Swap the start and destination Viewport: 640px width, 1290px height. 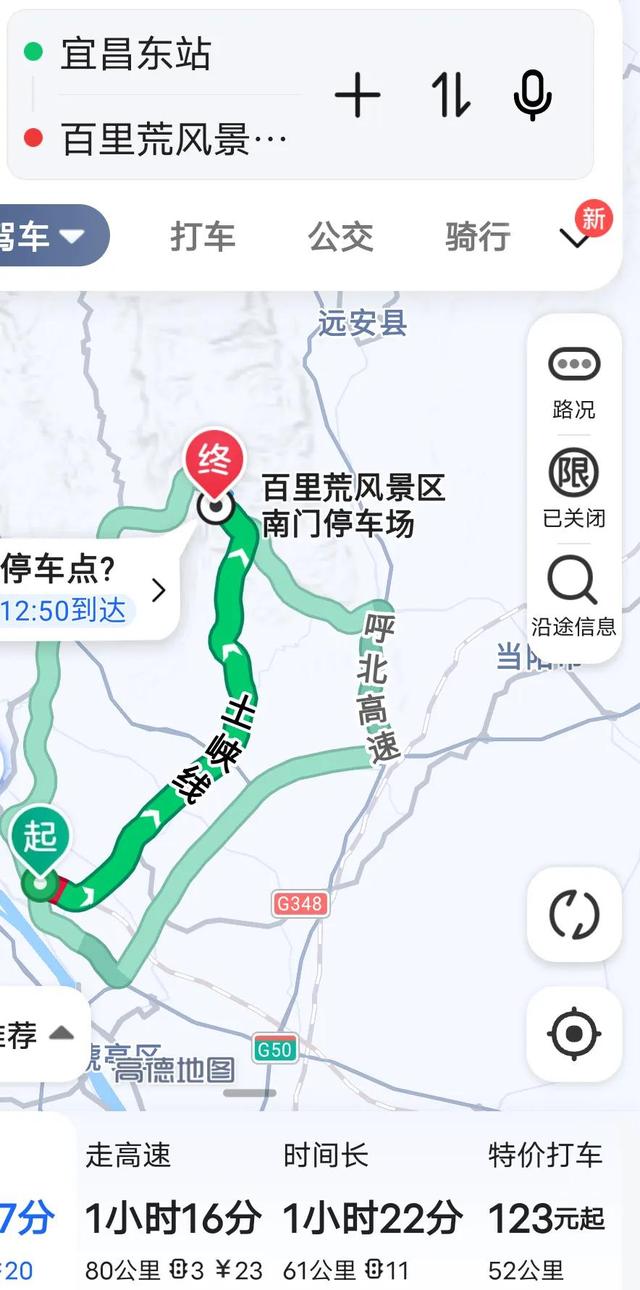(x=451, y=96)
